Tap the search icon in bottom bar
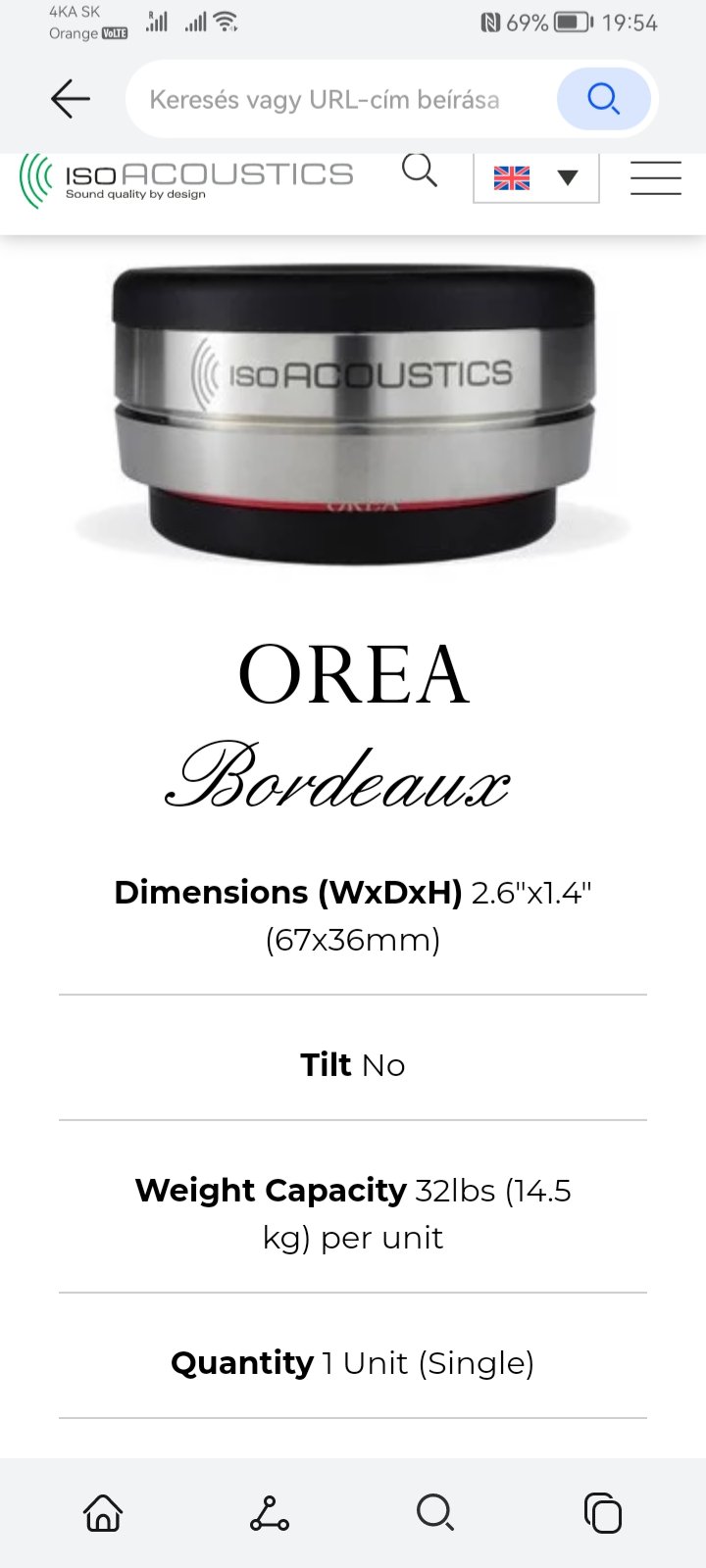This screenshot has width=706, height=1568. 435,1512
